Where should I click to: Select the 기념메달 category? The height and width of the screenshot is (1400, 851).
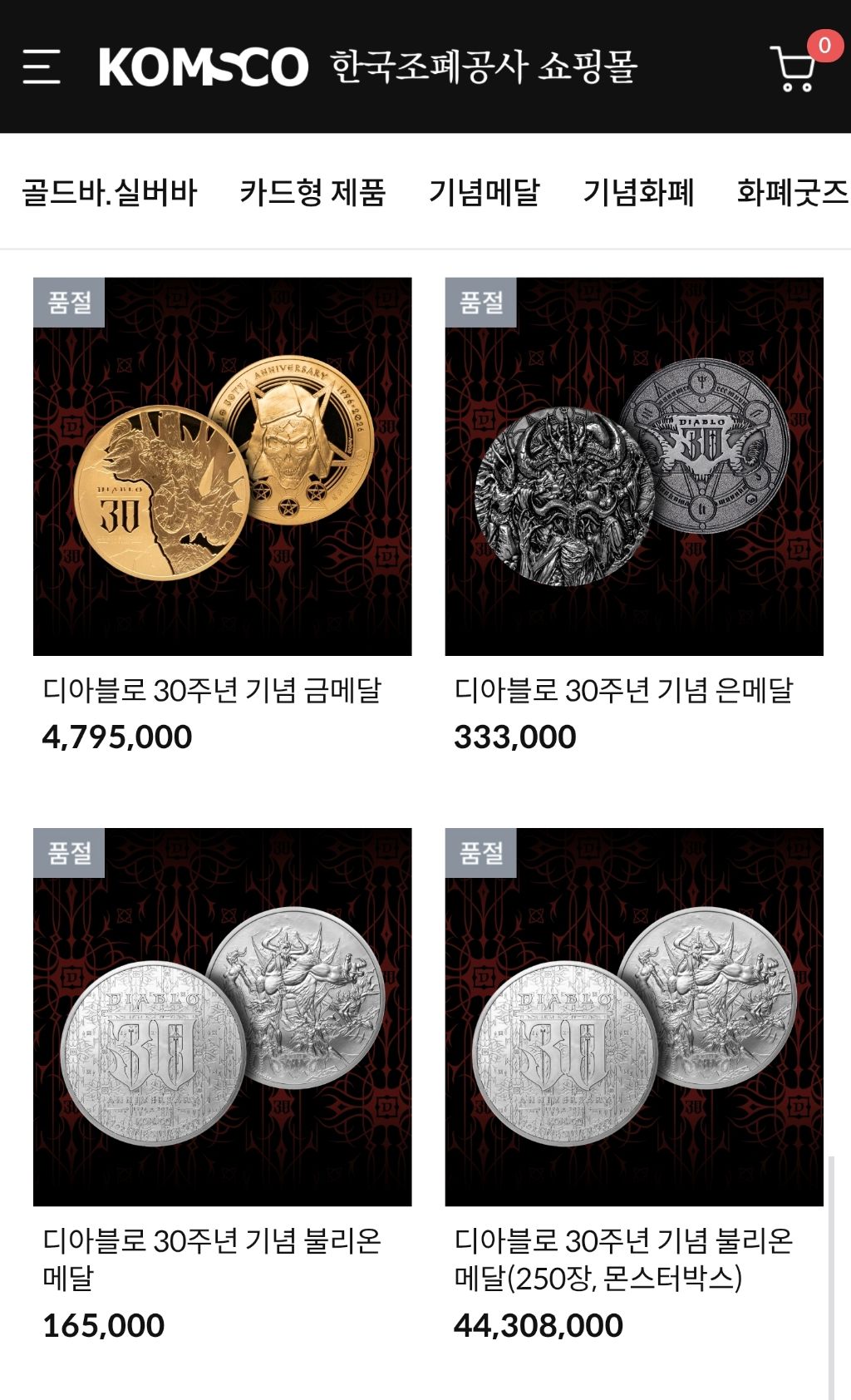pyautogui.click(x=484, y=192)
